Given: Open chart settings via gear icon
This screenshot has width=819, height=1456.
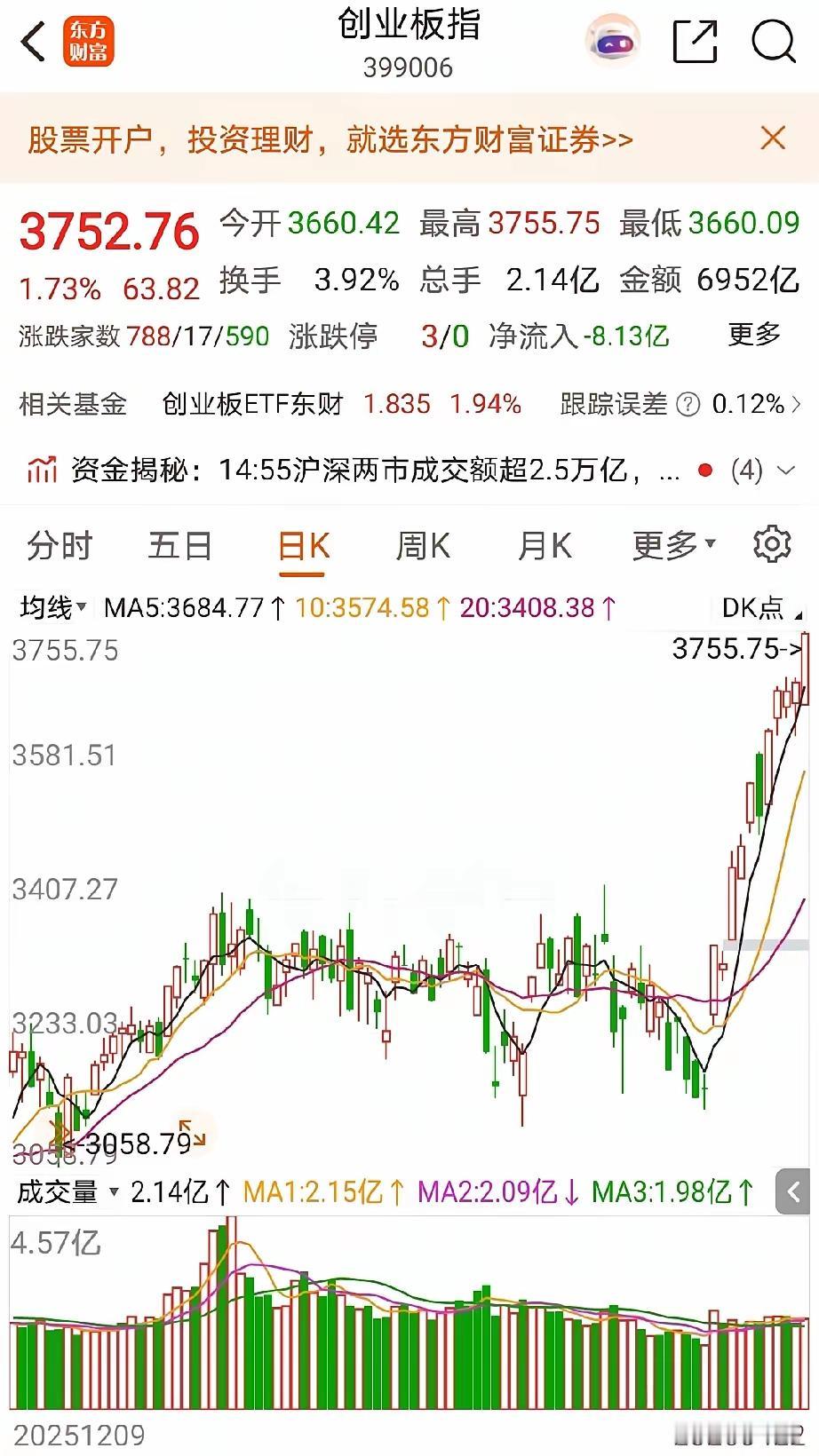Looking at the screenshot, I should [x=772, y=545].
